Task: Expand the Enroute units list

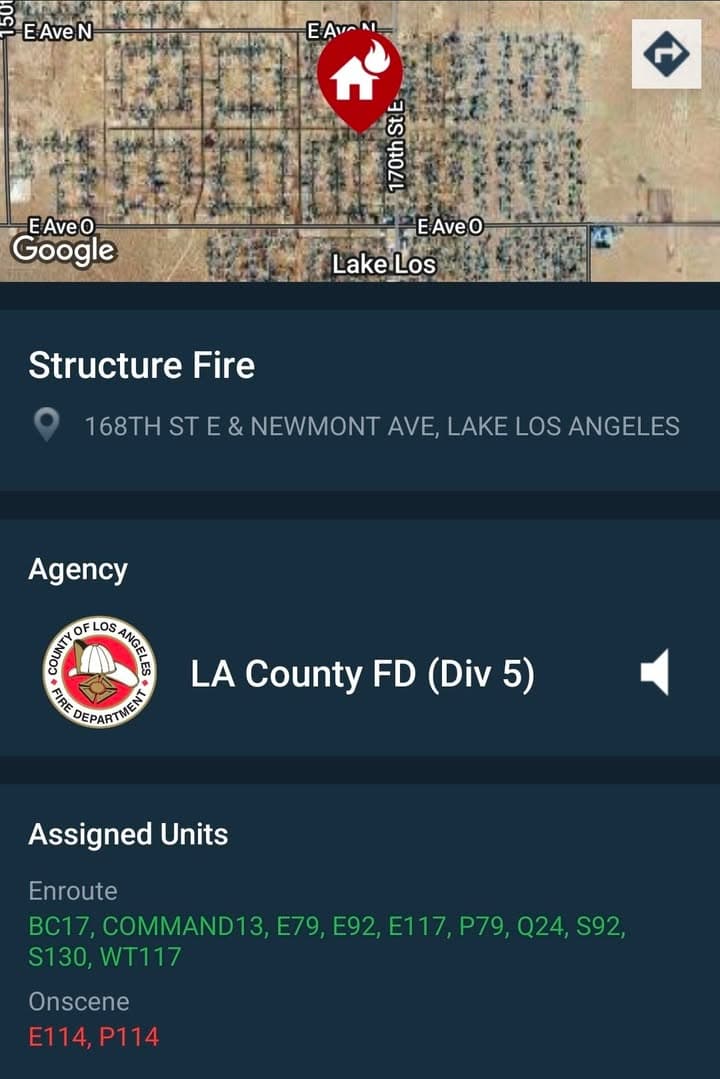Action: click(75, 890)
